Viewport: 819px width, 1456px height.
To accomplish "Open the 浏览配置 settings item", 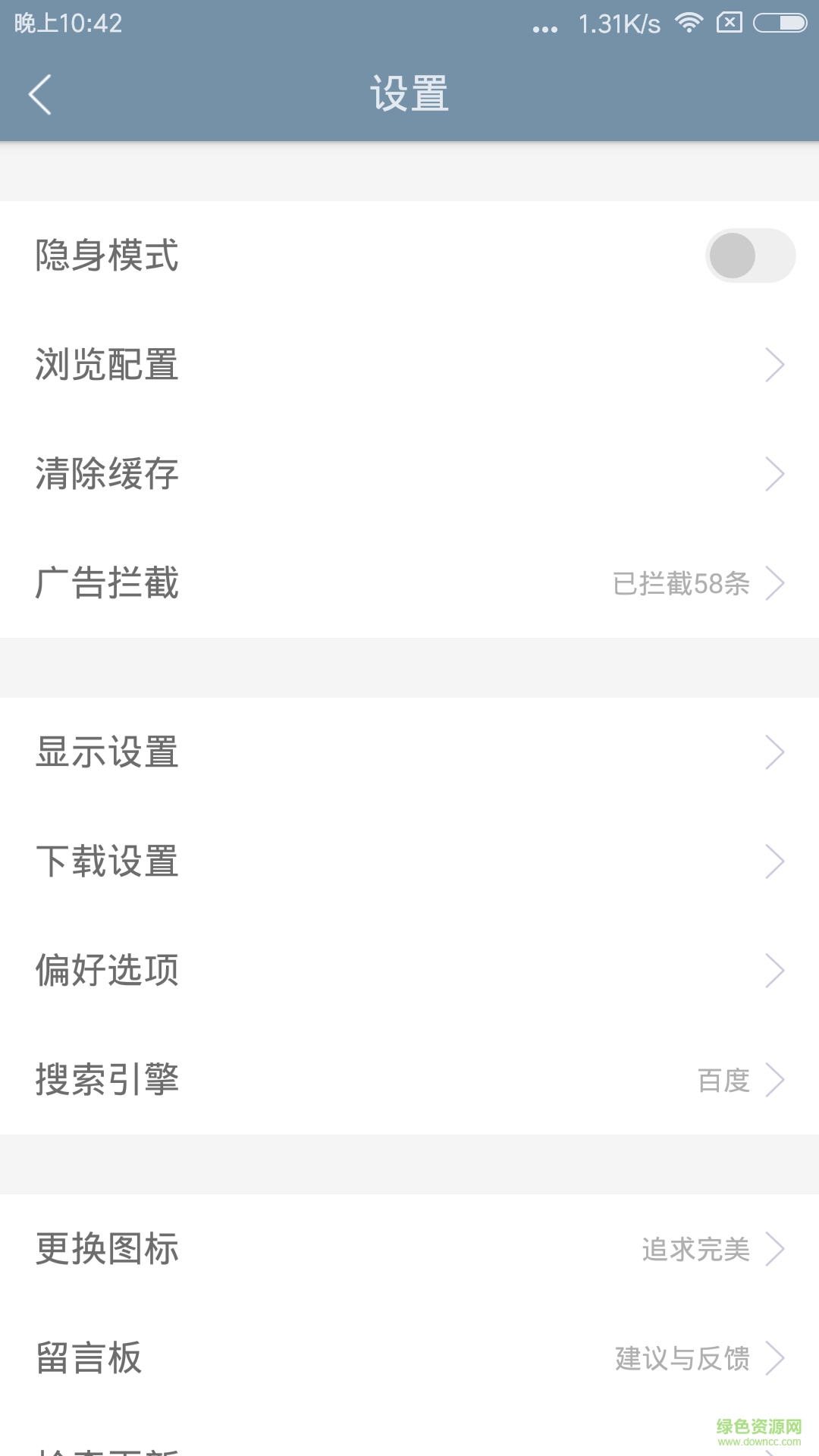I will [x=409, y=366].
